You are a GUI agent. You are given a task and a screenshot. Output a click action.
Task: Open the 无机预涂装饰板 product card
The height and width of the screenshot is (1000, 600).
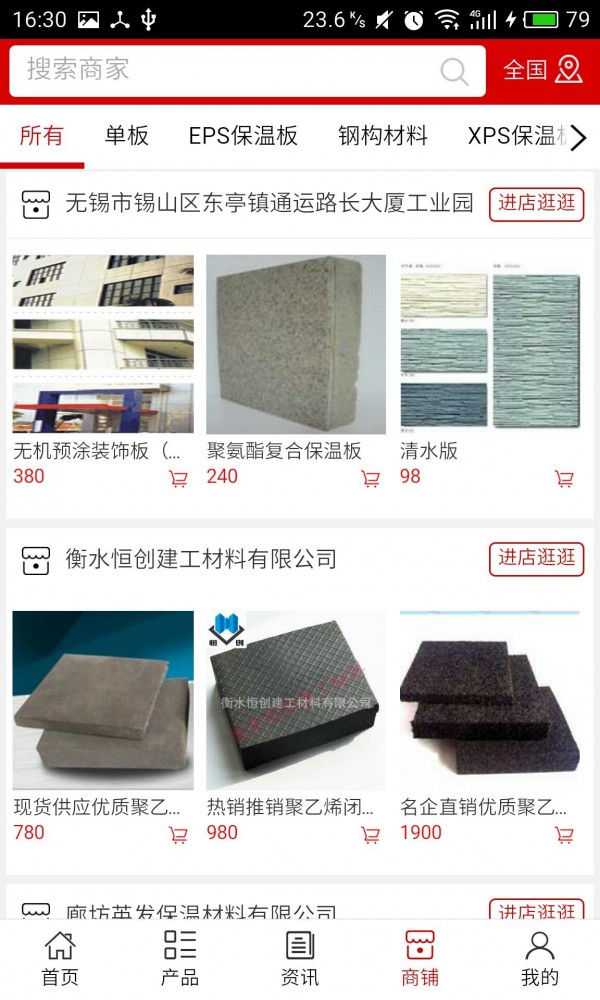[x=103, y=371]
